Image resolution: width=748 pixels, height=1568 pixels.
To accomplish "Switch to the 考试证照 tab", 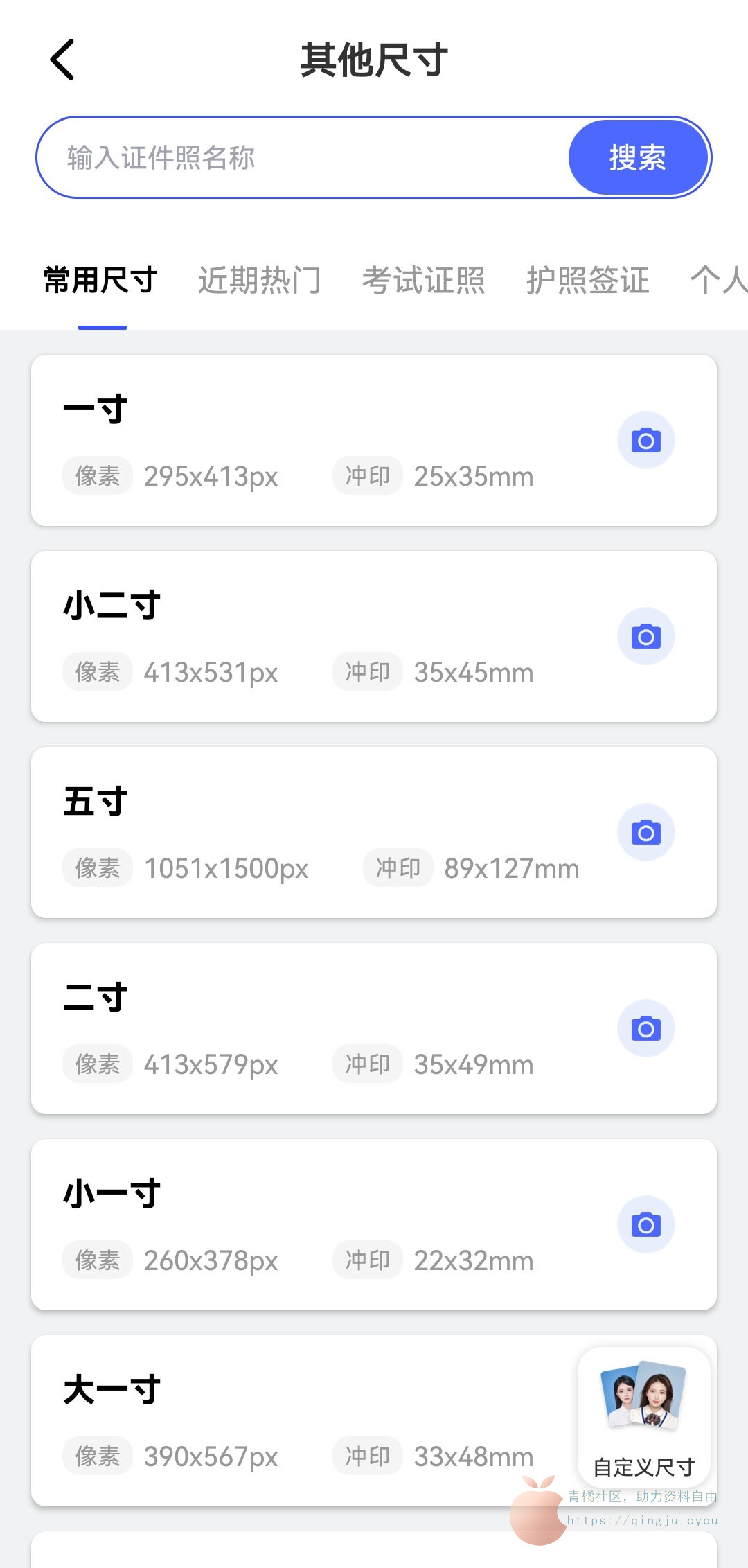I will [423, 281].
